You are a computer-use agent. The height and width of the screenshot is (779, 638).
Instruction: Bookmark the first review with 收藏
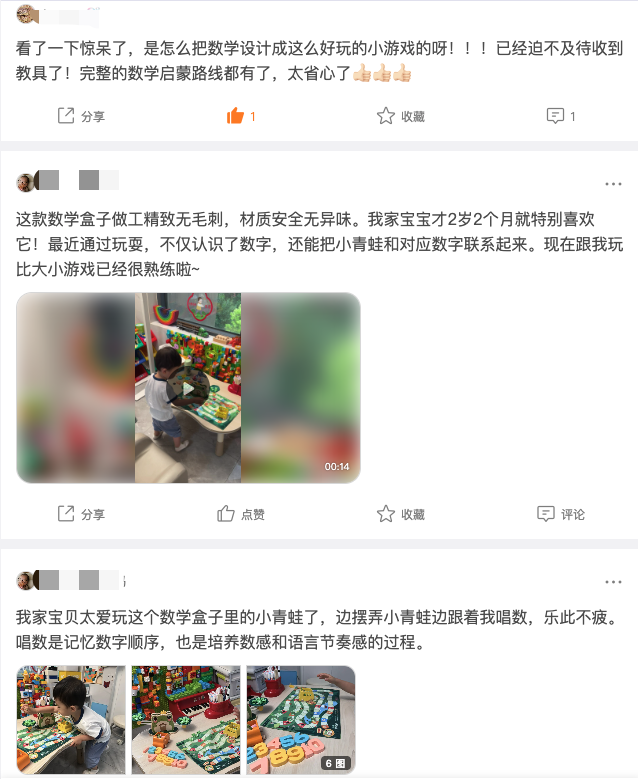point(400,116)
